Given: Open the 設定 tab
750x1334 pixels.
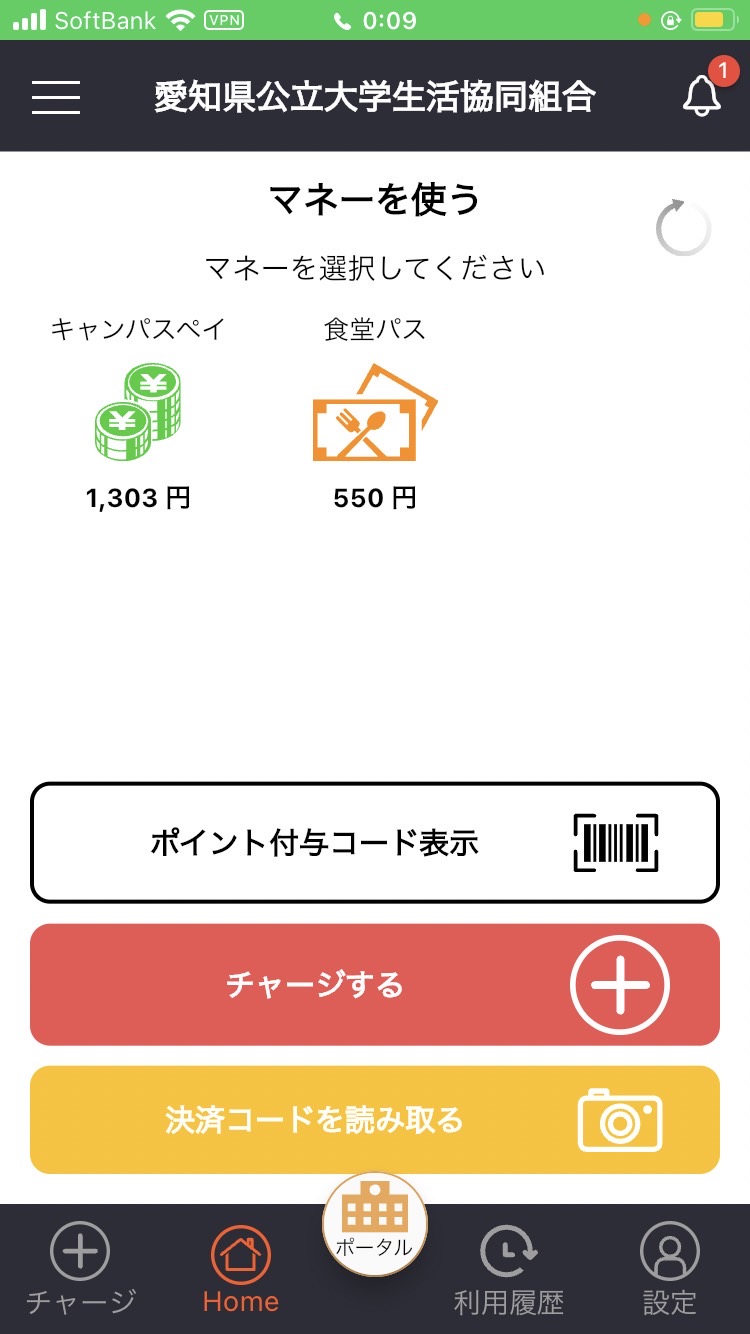Looking at the screenshot, I should click(x=669, y=1269).
